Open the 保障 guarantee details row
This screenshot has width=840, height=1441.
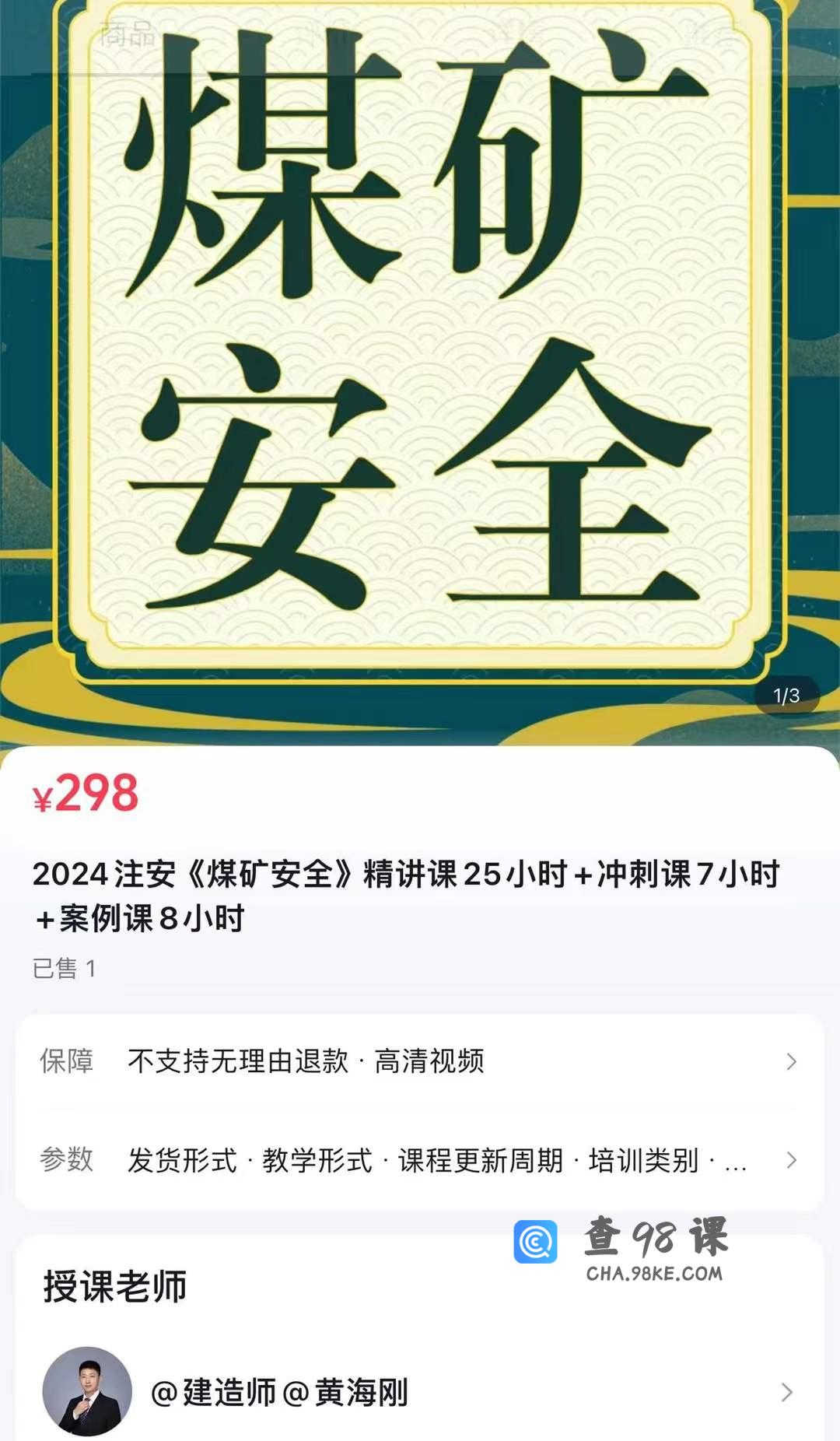point(420,1061)
